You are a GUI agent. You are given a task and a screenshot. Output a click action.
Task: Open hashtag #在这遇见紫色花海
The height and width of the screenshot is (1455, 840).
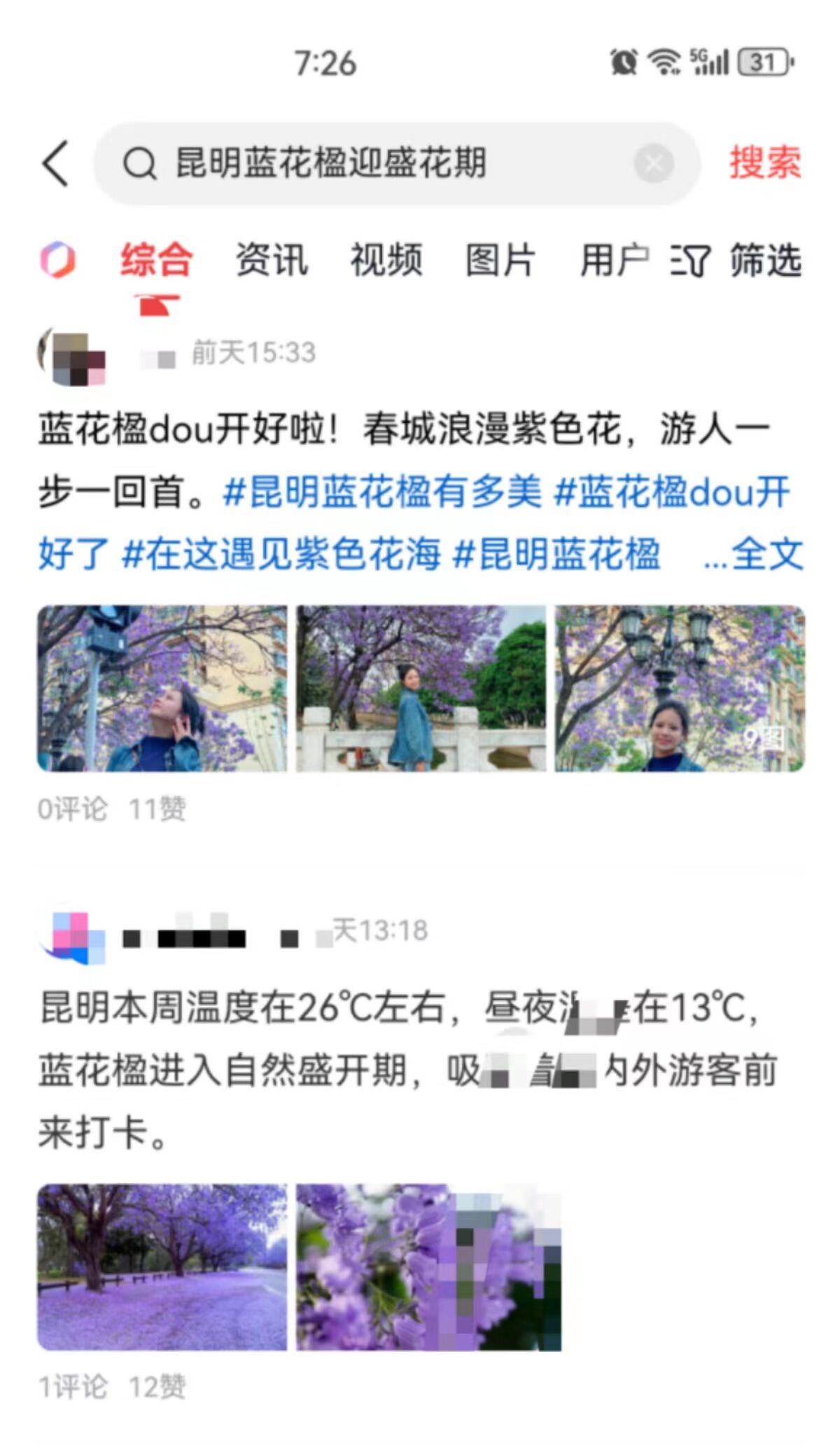[281, 554]
